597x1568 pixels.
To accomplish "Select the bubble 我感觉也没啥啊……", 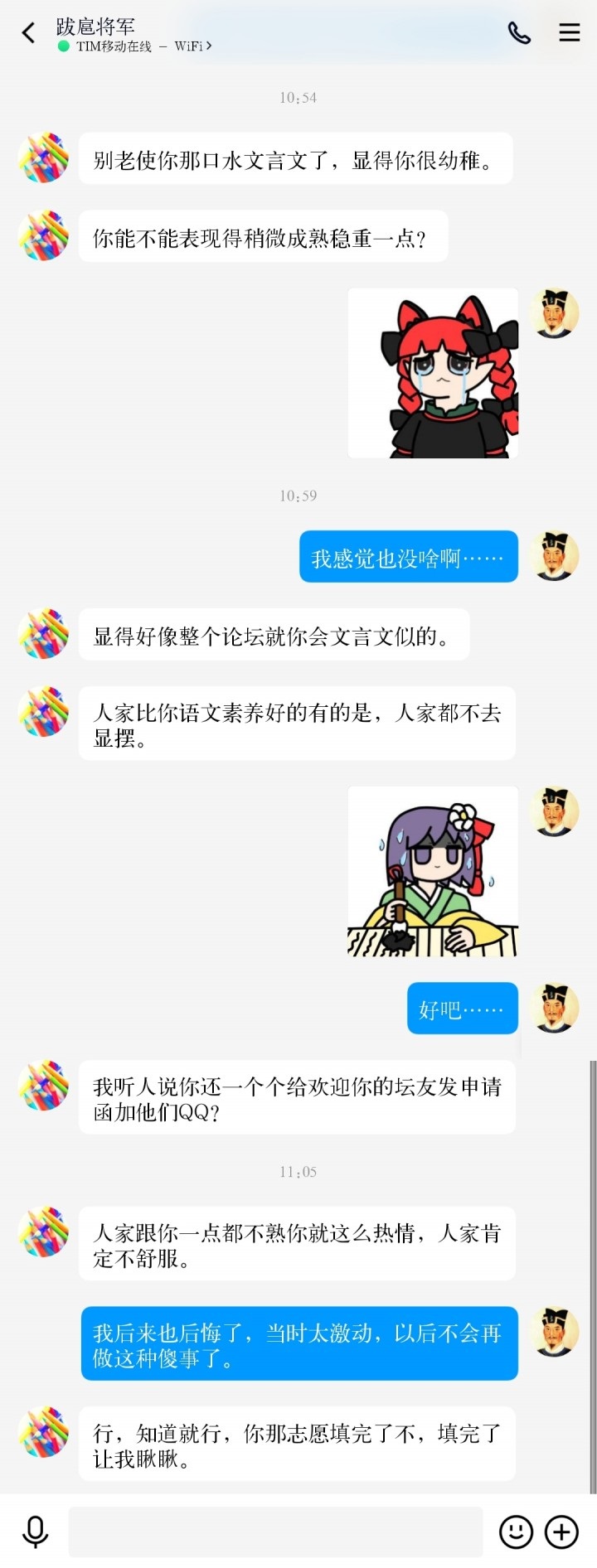I will pyautogui.click(x=408, y=556).
